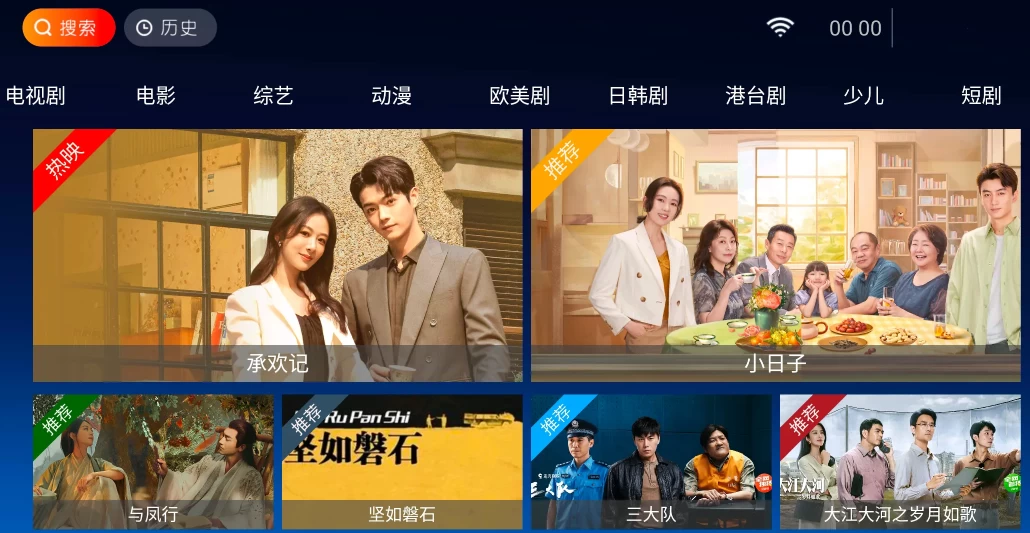The width and height of the screenshot is (1030, 533).
Task: Open 大江大河之岁月如歌 card
Action: (900, 461)
